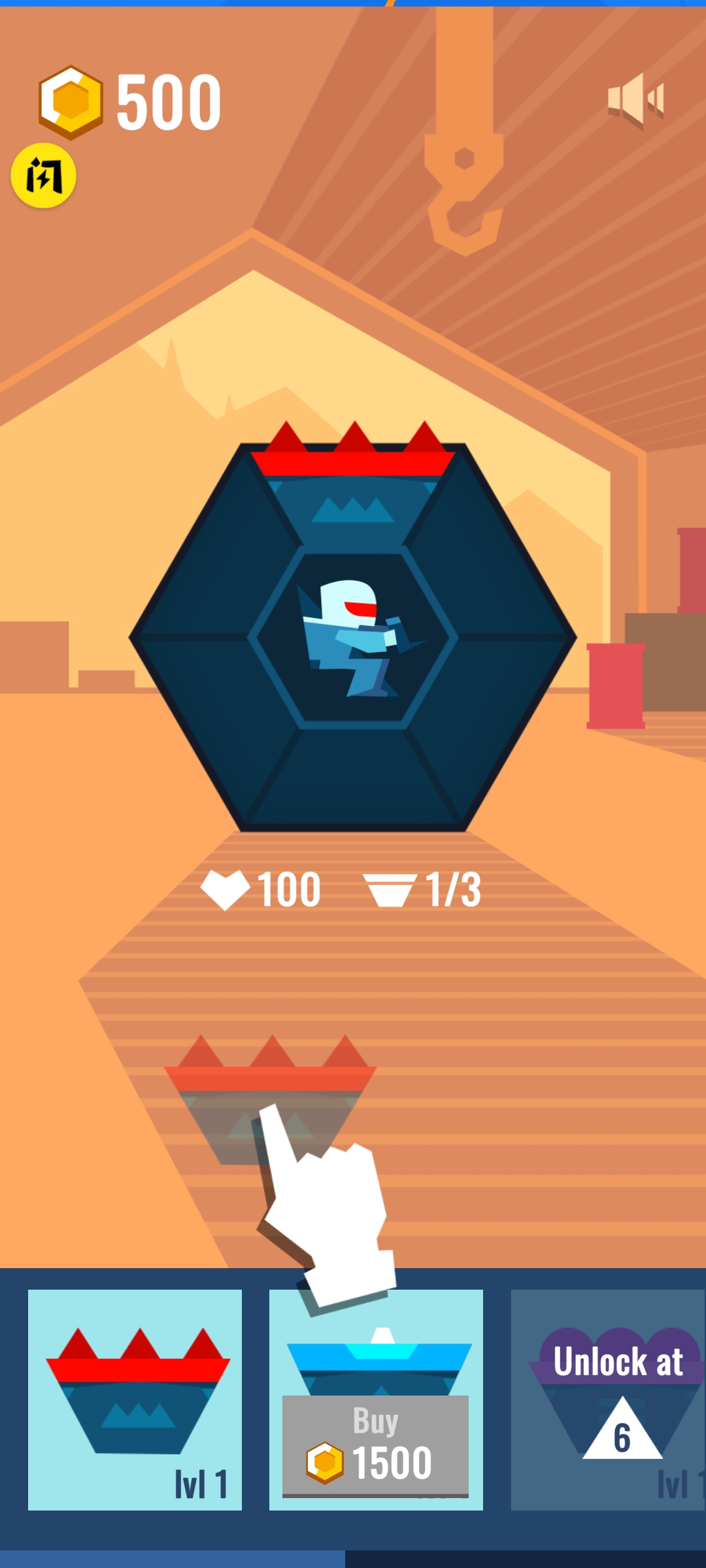Select the red spiked lvl 1 part
The height and width of the screenshot is (1568, 706).
click(135, 1399)
